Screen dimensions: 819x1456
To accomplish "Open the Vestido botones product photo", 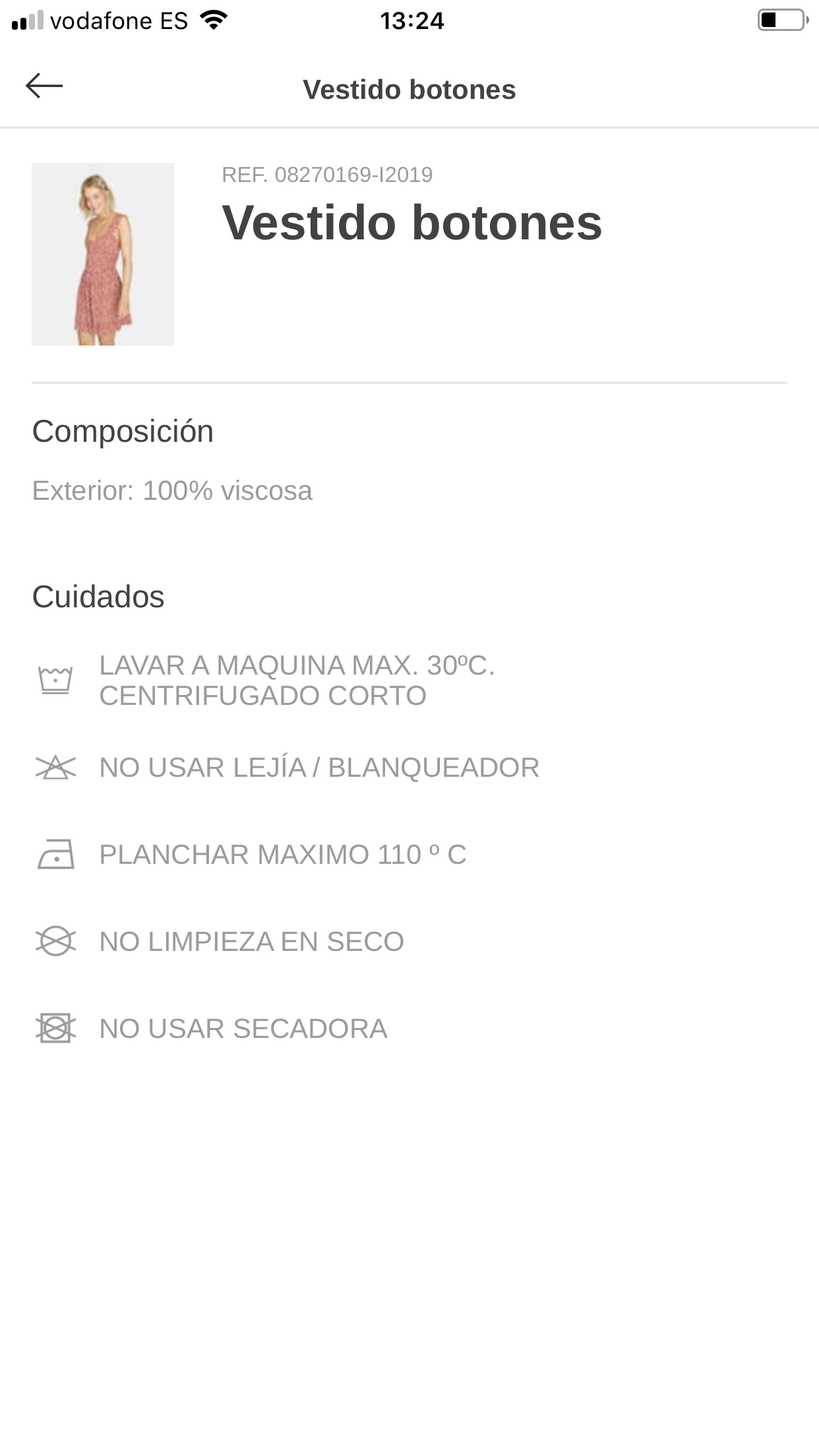I will coord(103,254).
